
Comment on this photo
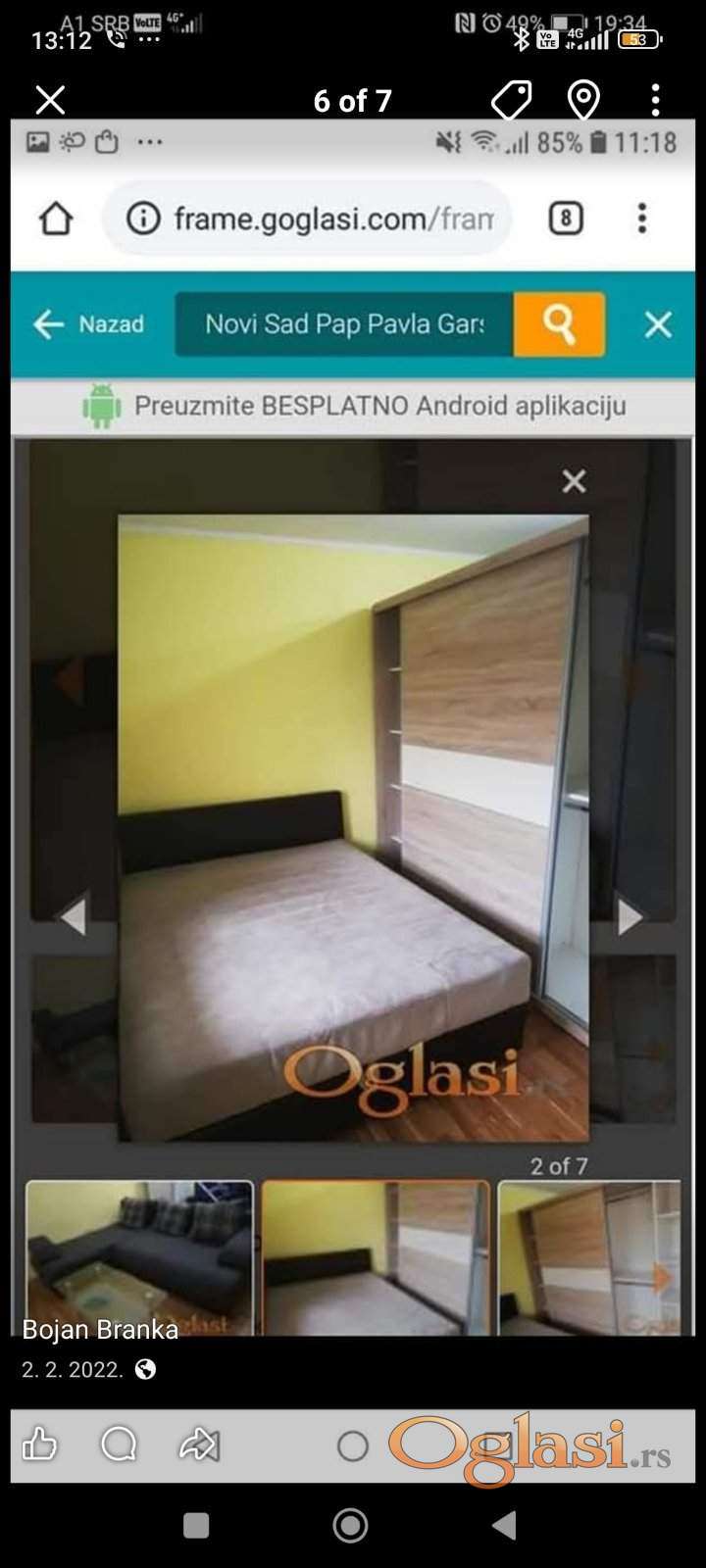click(x=119, y=1444)
